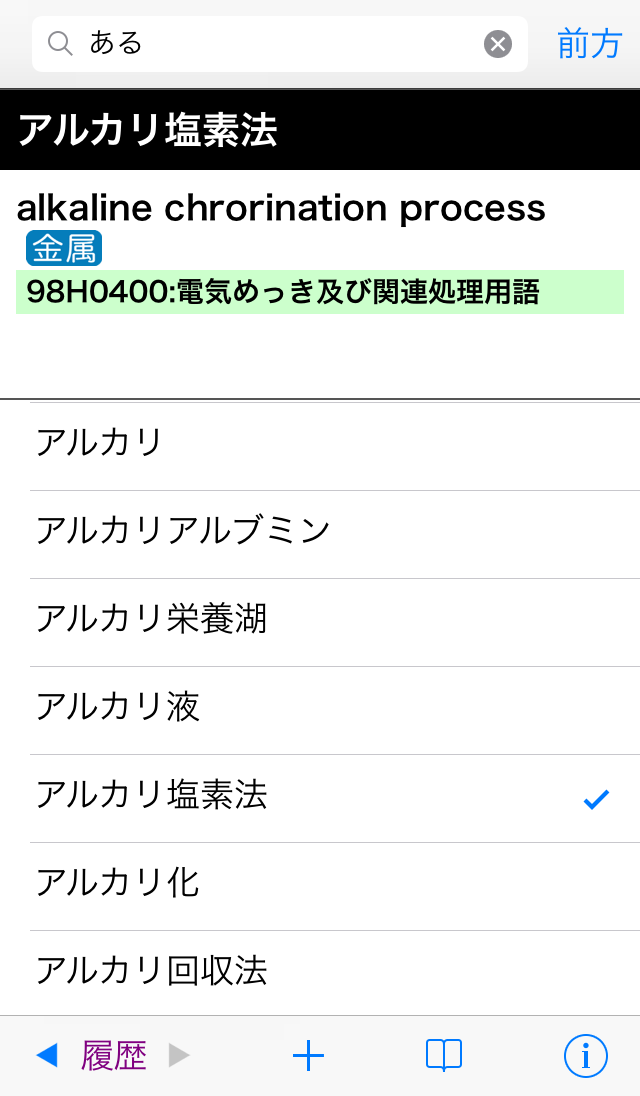Image resolution: width=640 pixels, height=1096 pixels.
Task: Open the アルカリ液 entry
Action: tap(320, 707)
